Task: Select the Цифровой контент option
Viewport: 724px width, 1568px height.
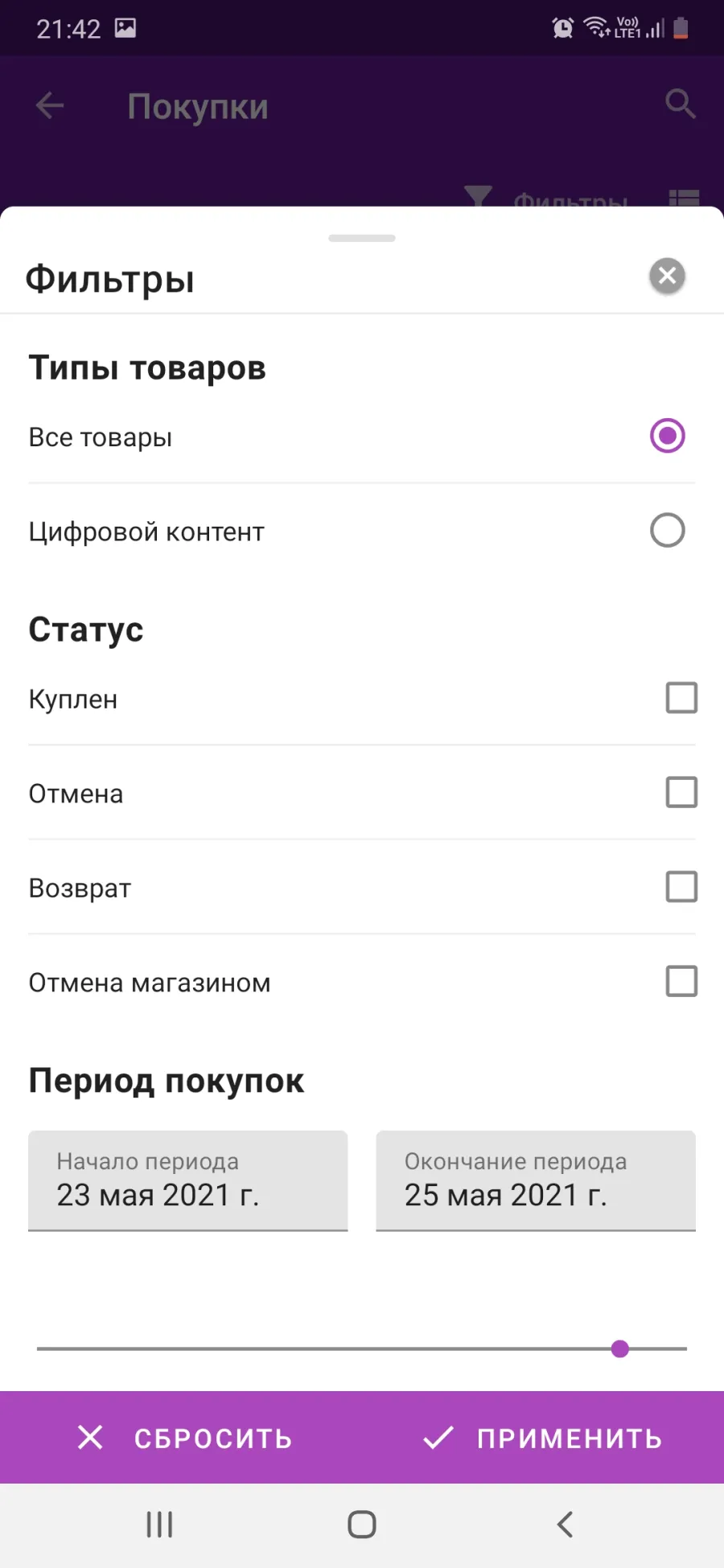Action: [667, 531]
